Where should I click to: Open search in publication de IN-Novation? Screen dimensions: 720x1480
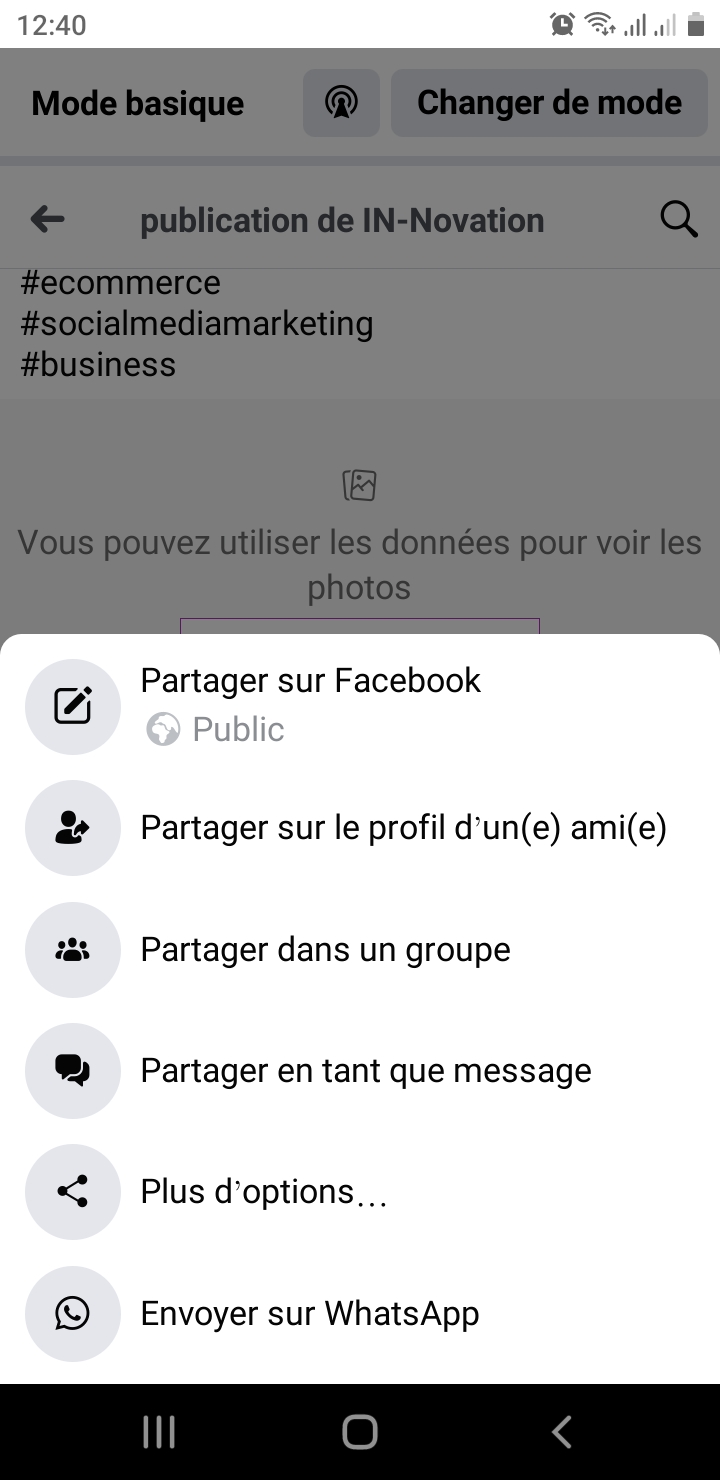(x=679, y=219)
